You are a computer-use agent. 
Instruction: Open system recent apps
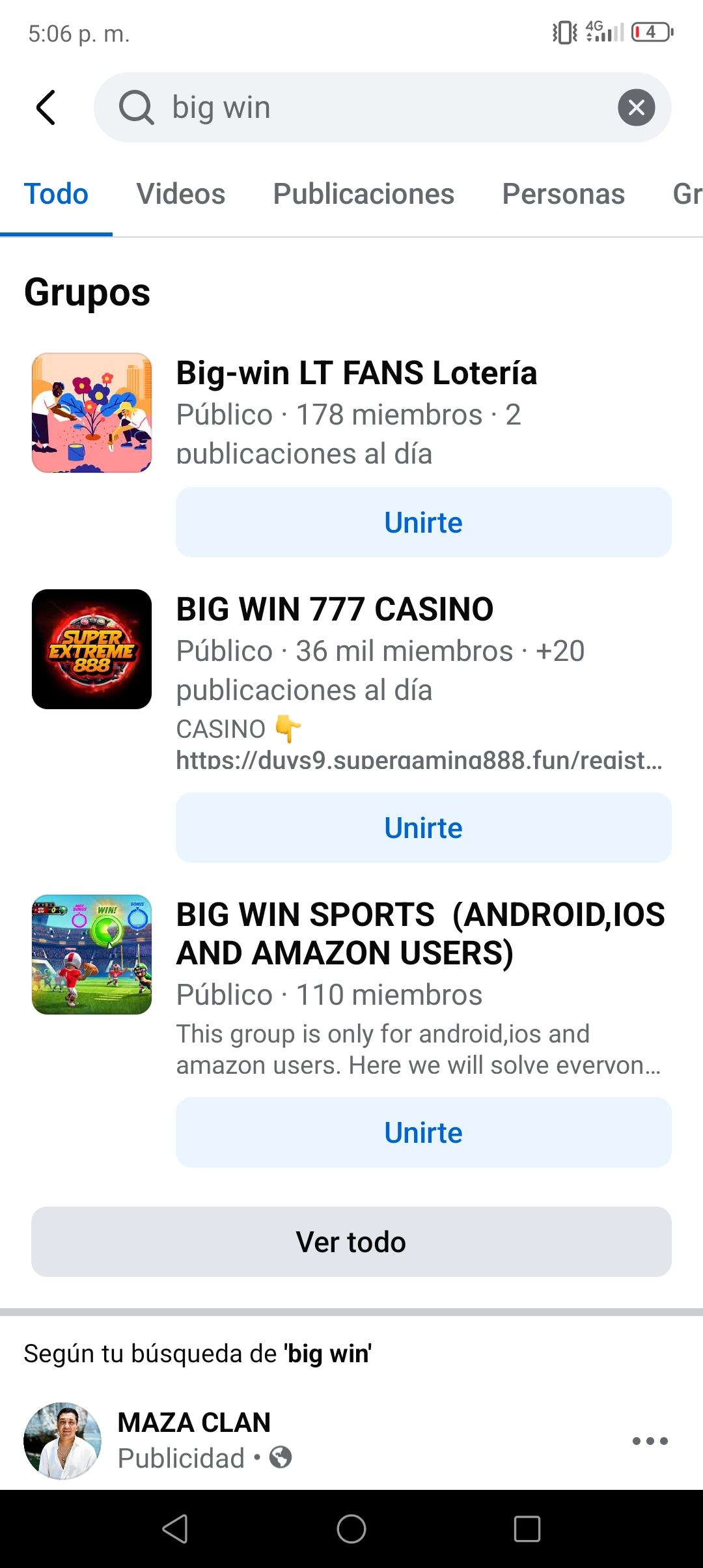(527, 1529)
